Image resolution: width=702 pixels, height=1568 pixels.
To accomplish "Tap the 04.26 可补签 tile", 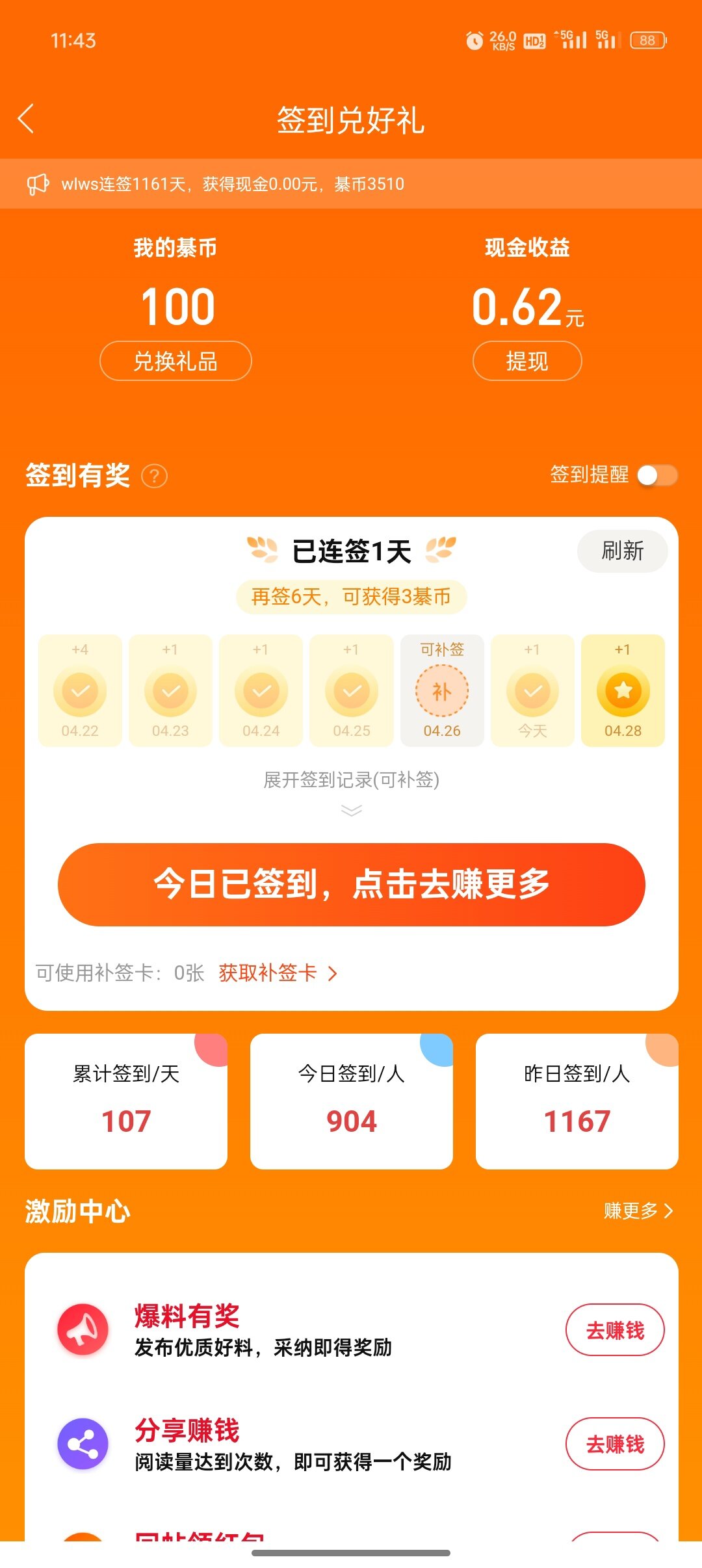I will [442, 690].
